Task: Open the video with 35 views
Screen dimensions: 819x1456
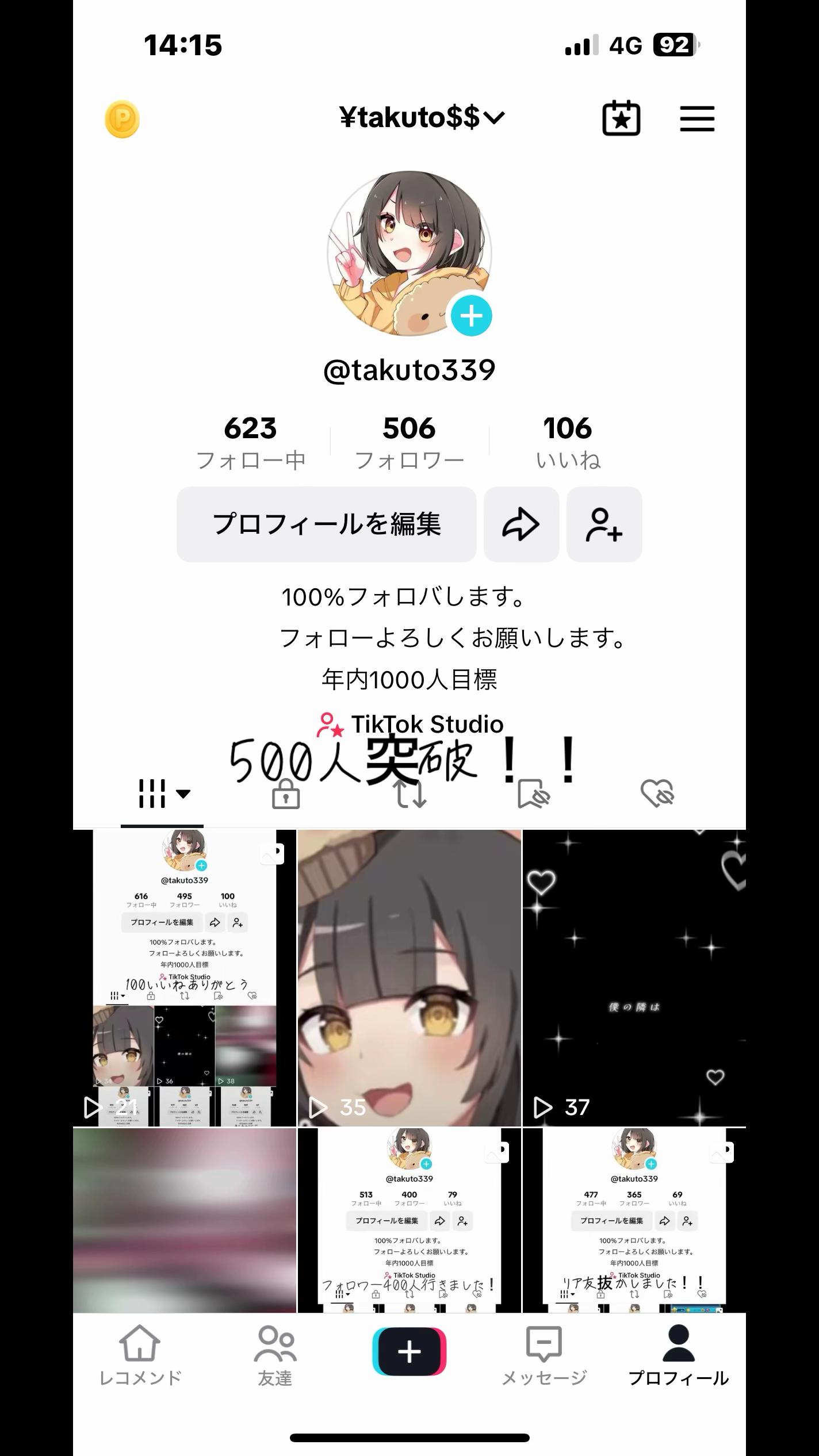Action: [x=409, y=978]
